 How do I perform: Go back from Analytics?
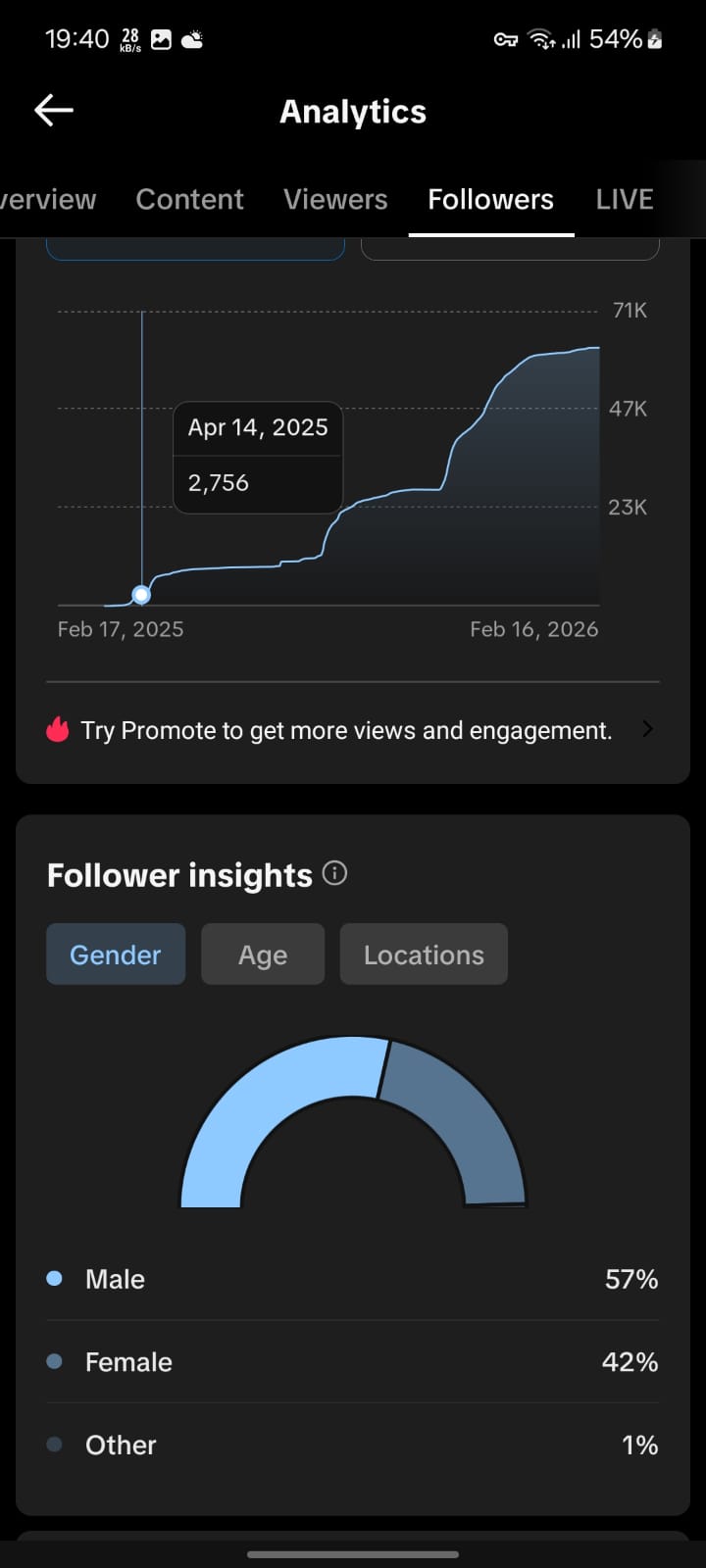[54, 111]
